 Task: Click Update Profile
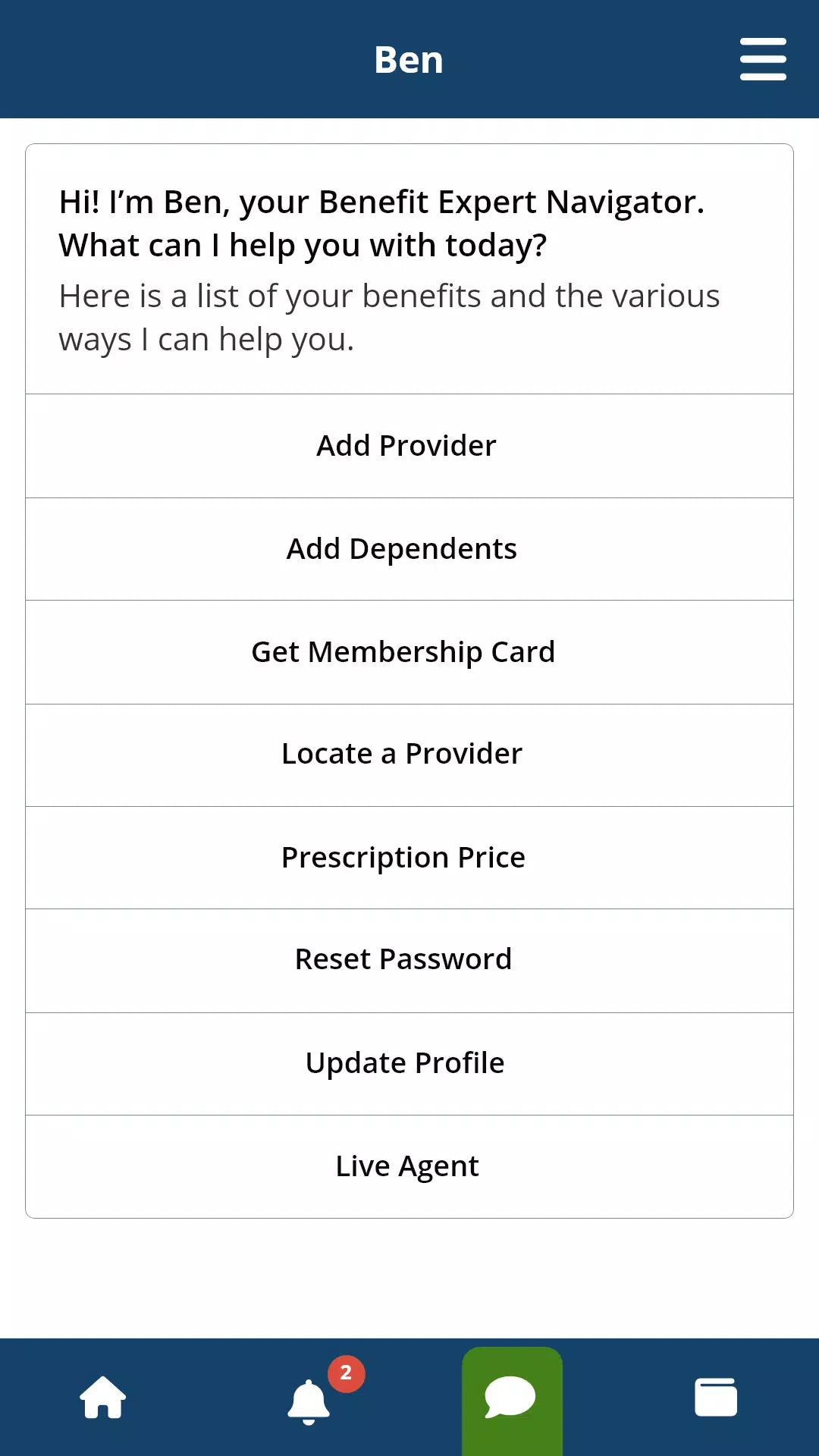pyautogui.click(x=405, y=1062)
